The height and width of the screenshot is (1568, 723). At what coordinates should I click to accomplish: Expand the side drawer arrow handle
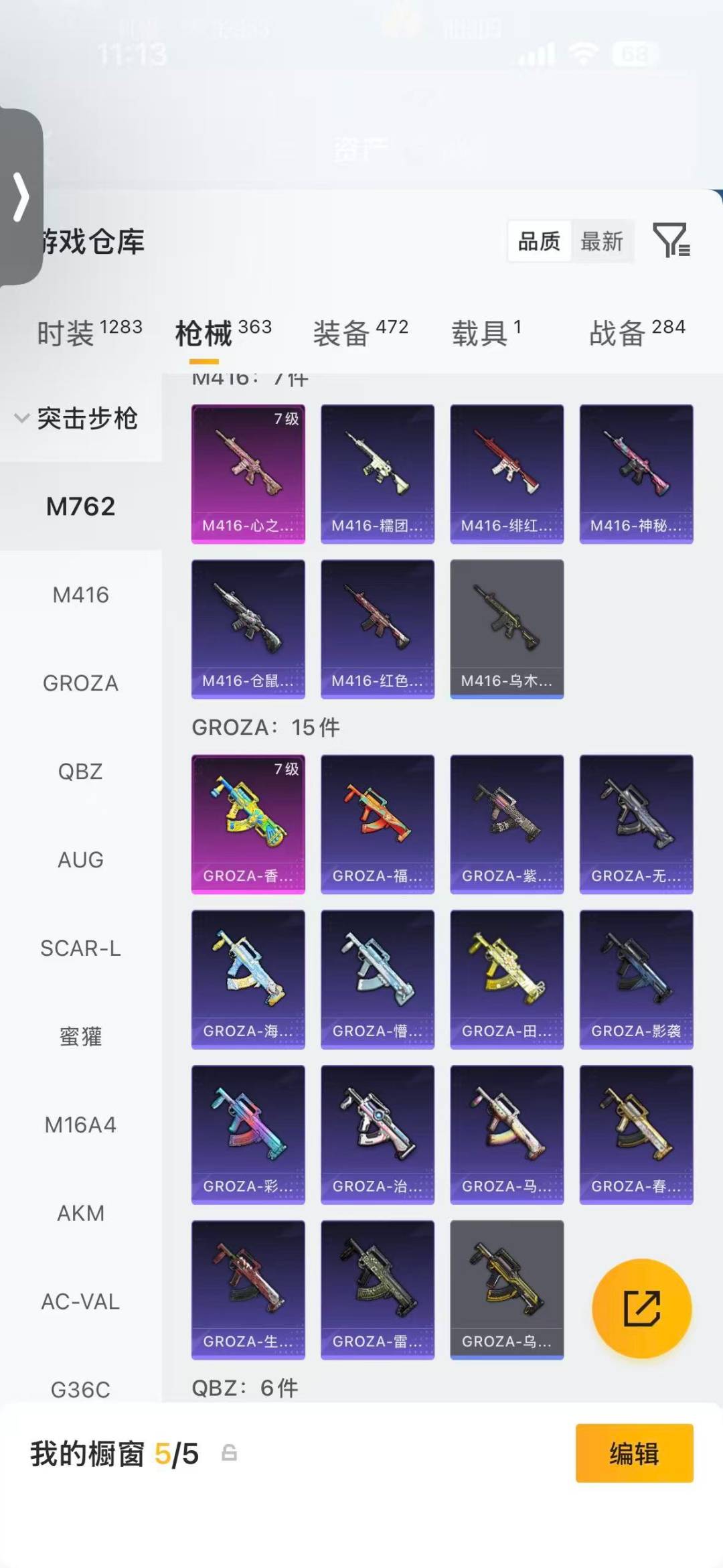(x=21, y=197)
